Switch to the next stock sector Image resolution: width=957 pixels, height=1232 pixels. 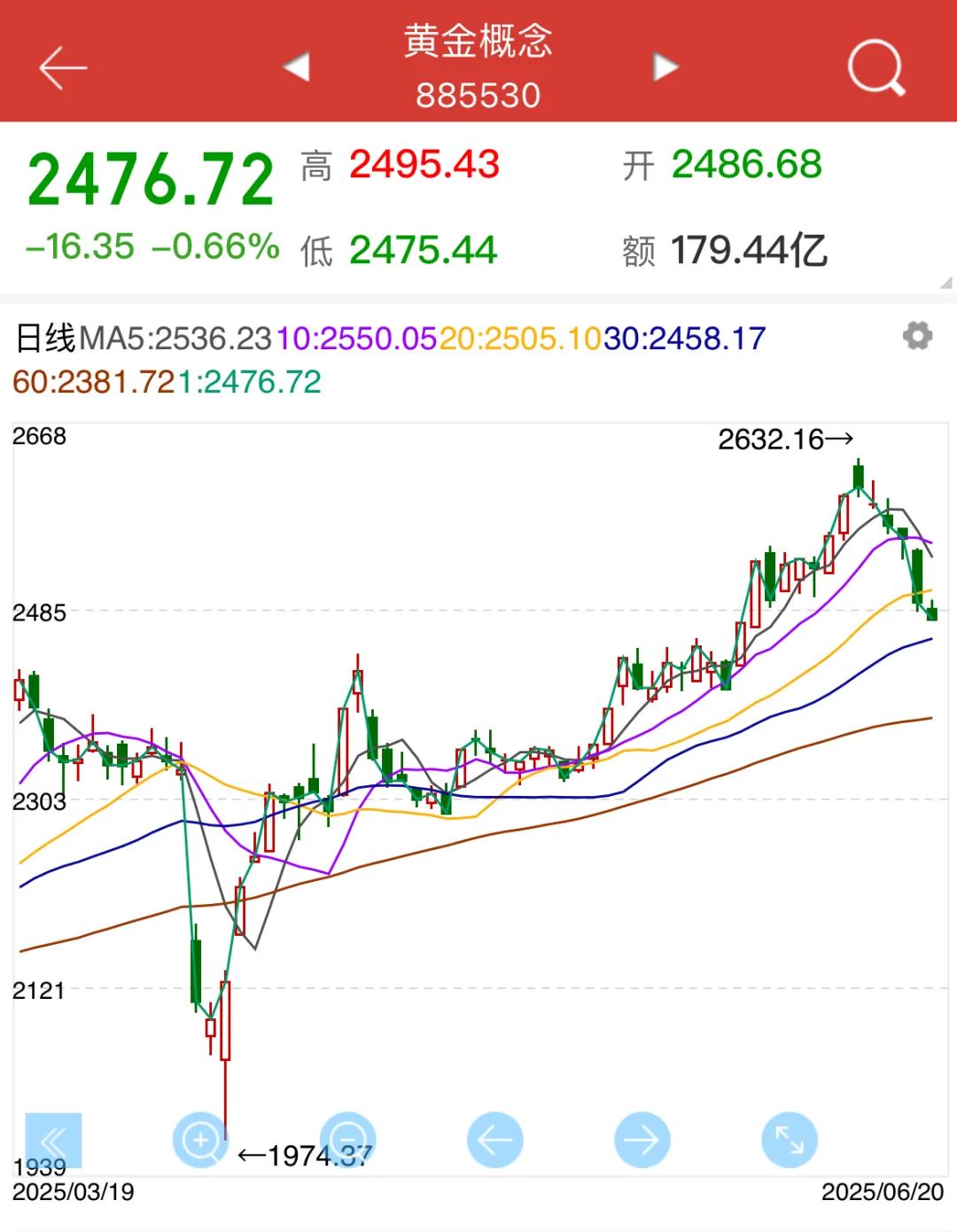point(665,66)
